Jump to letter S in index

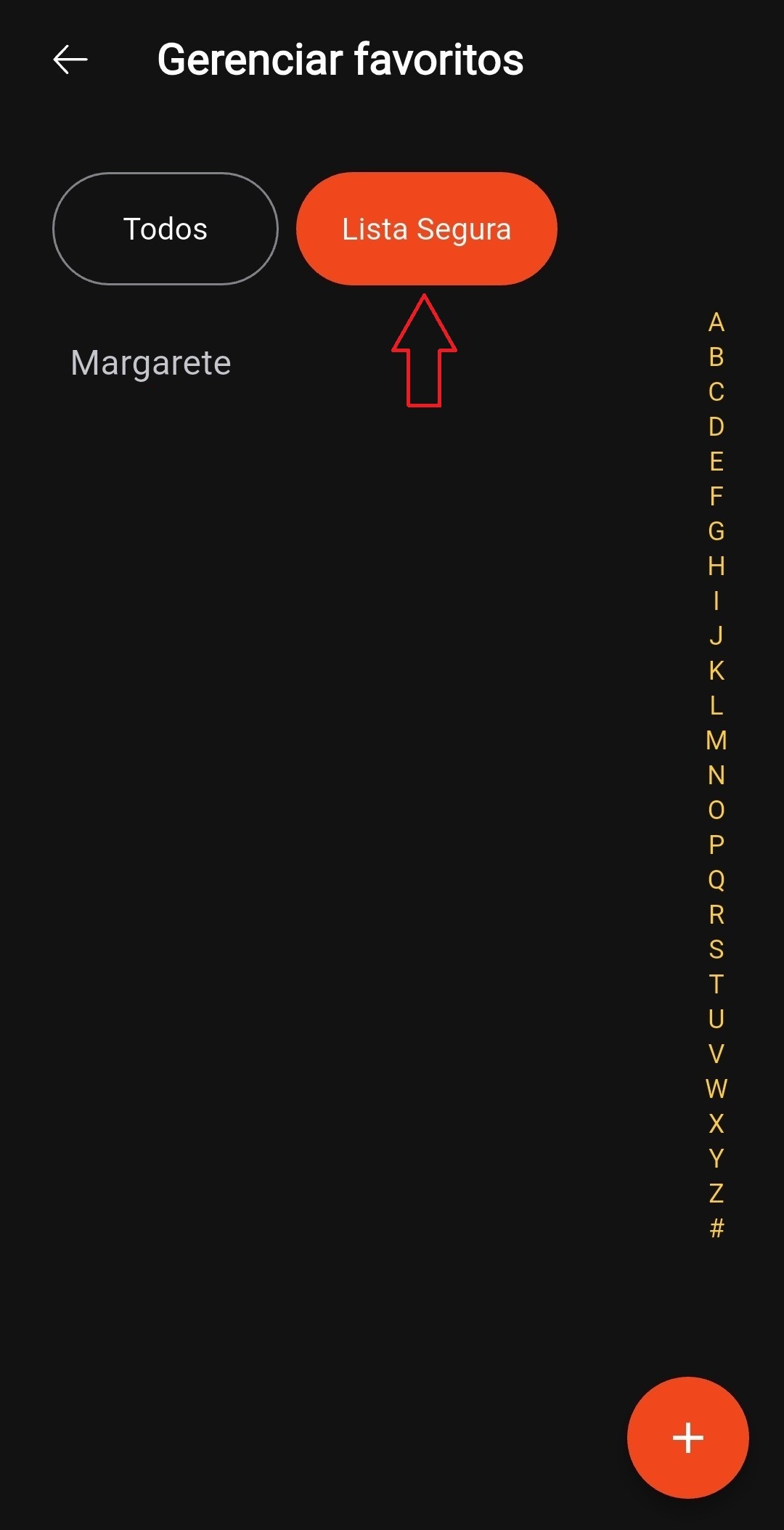(x=716, y=949)
